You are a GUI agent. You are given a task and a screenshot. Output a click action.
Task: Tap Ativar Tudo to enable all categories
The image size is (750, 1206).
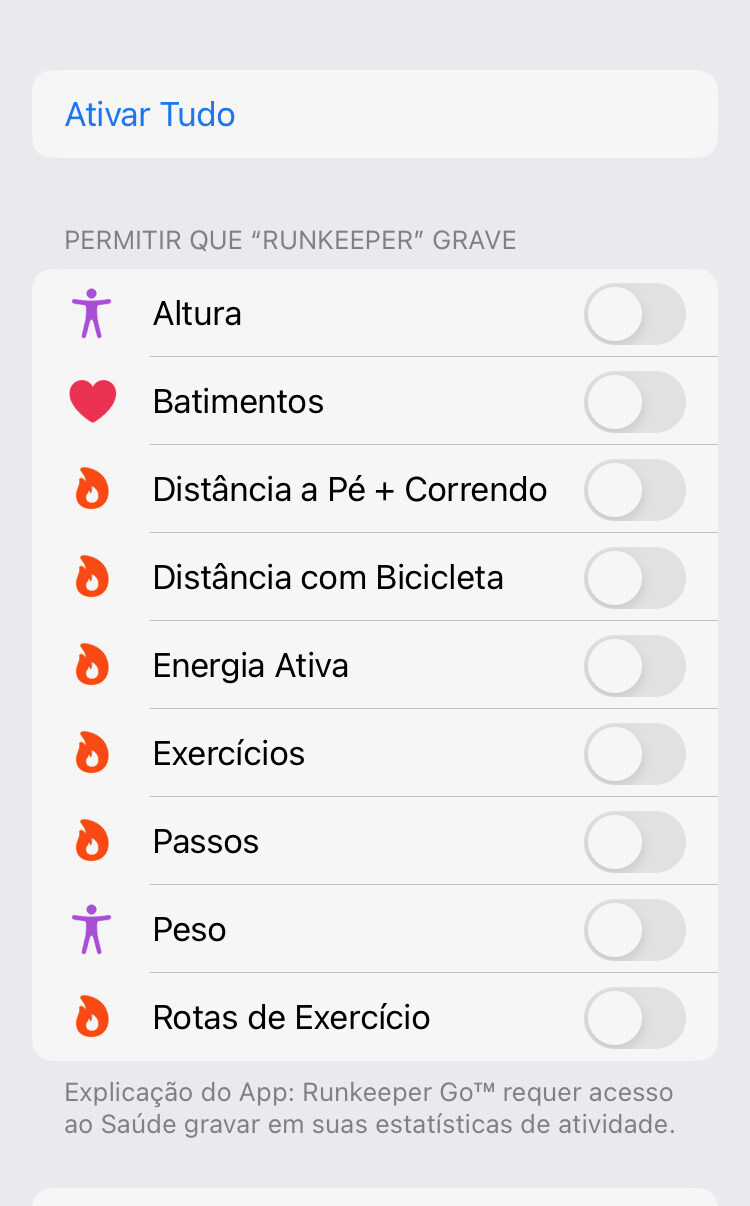(150, 114)
